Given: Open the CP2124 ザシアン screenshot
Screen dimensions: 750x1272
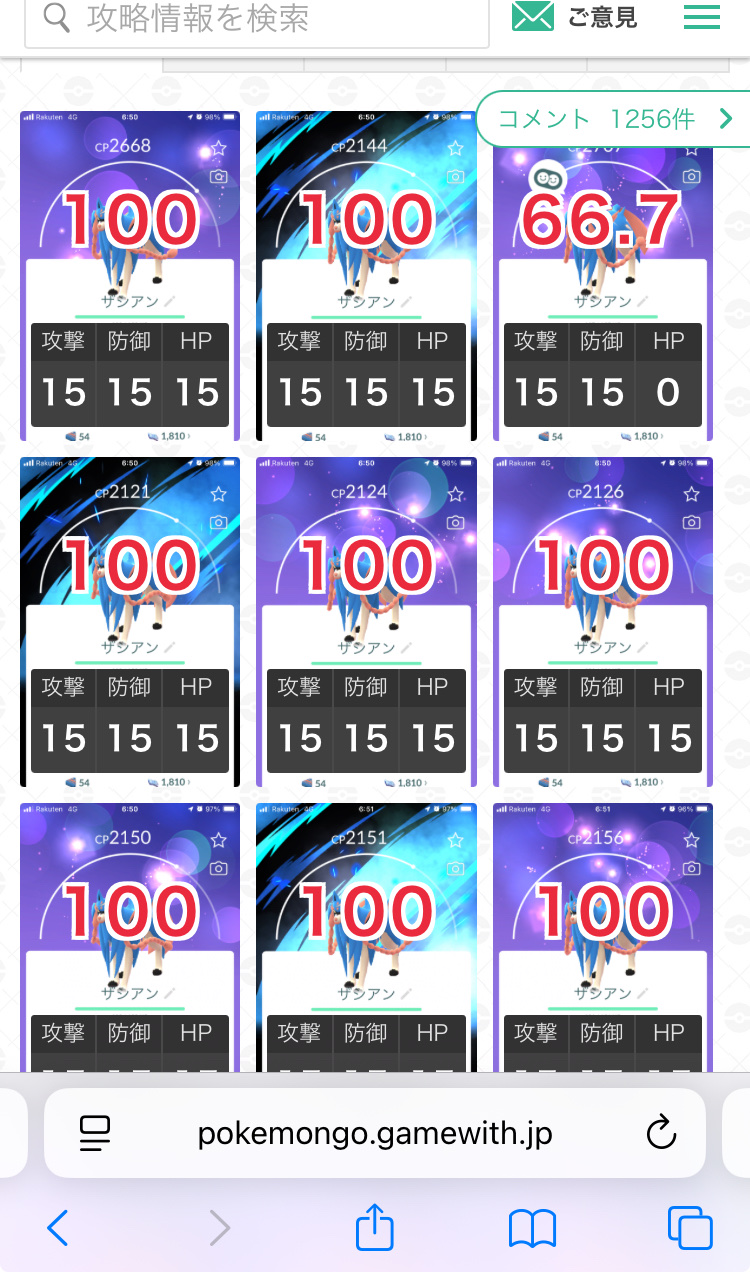Looking at the screenshot, I should [x=366, y=622].
